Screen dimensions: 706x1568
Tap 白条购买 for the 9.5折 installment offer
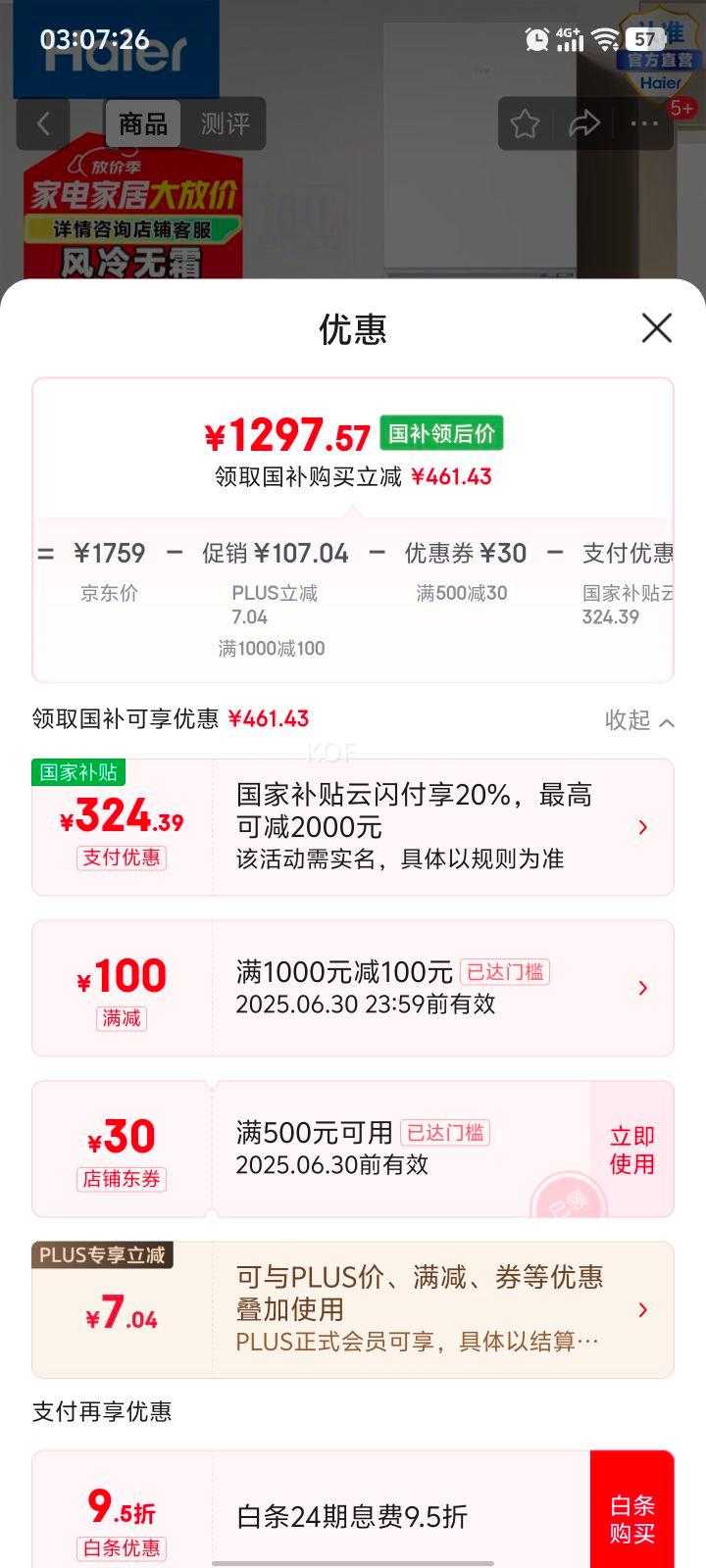click(x=631, y=1518)
